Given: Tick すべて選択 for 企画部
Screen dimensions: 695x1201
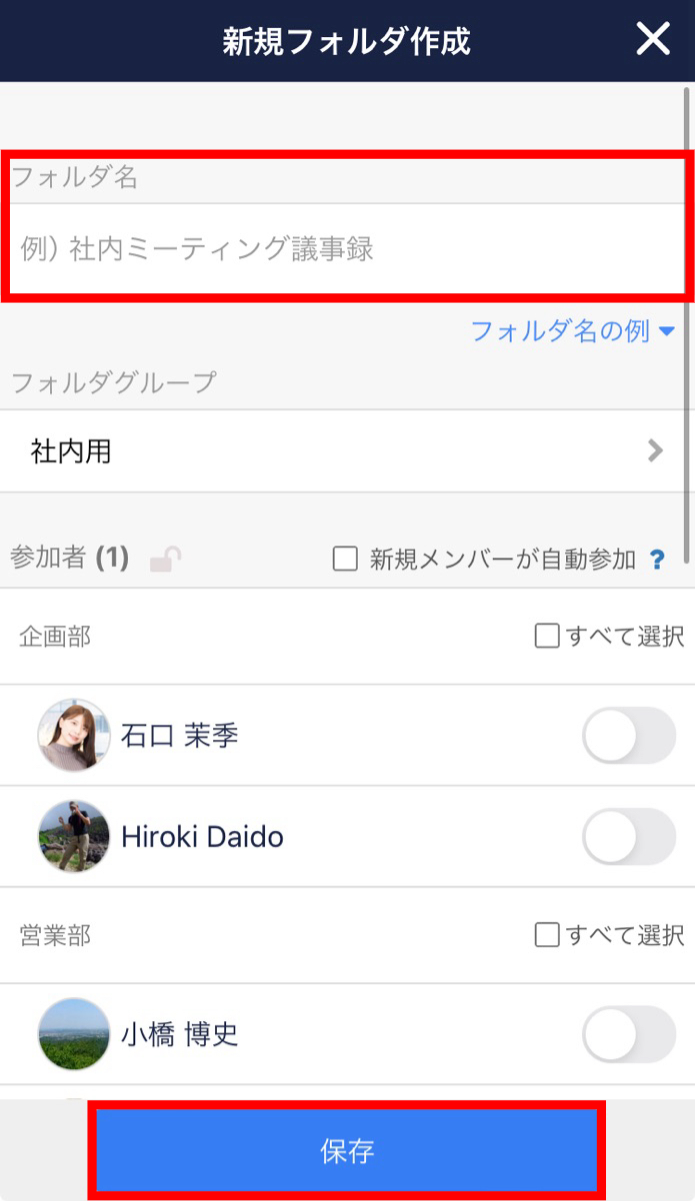Looking at the screenshot, I should [x=547, y=636].
